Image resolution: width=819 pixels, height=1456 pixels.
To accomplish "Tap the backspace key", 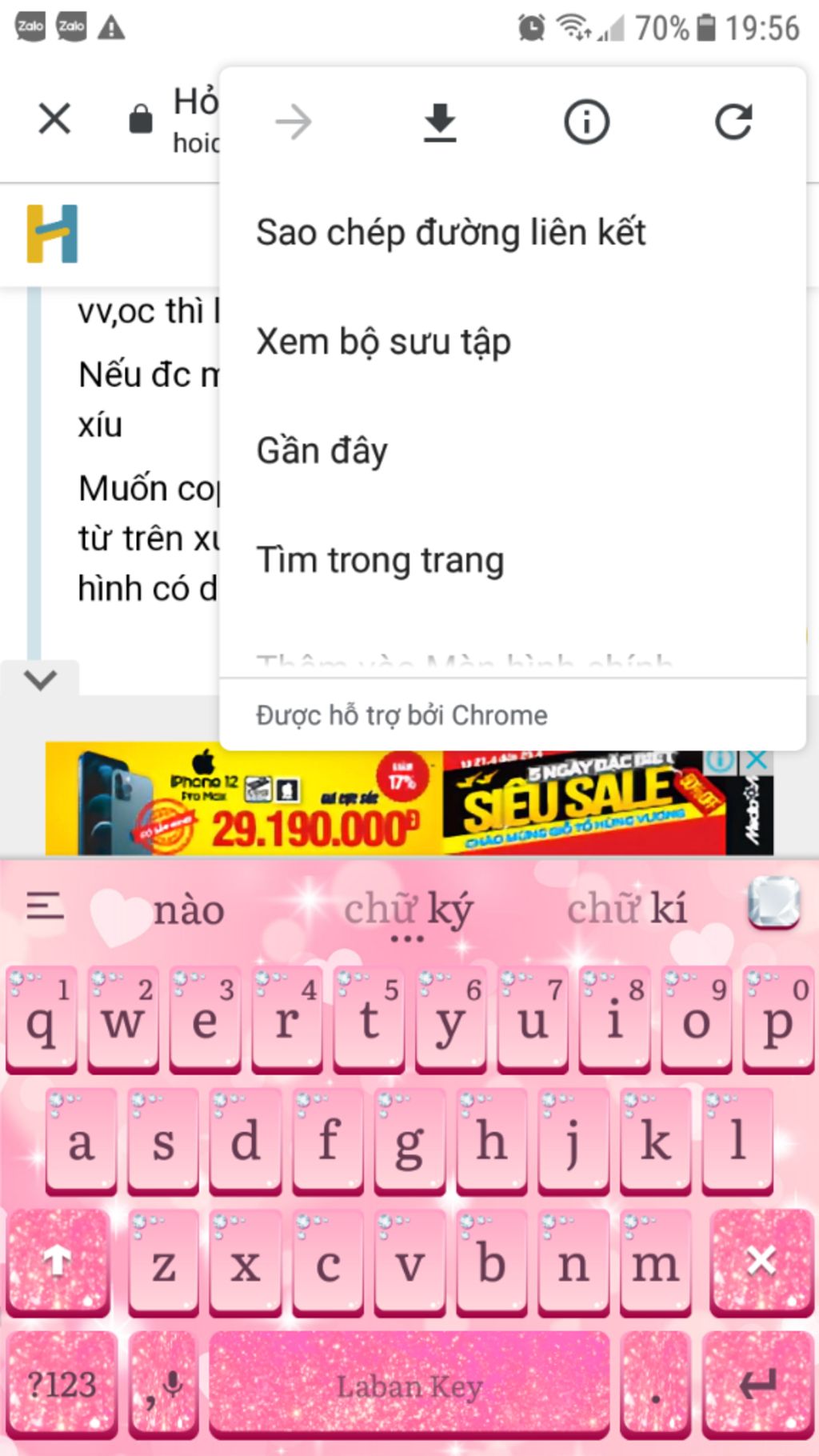I will (x=761, y=1262).
